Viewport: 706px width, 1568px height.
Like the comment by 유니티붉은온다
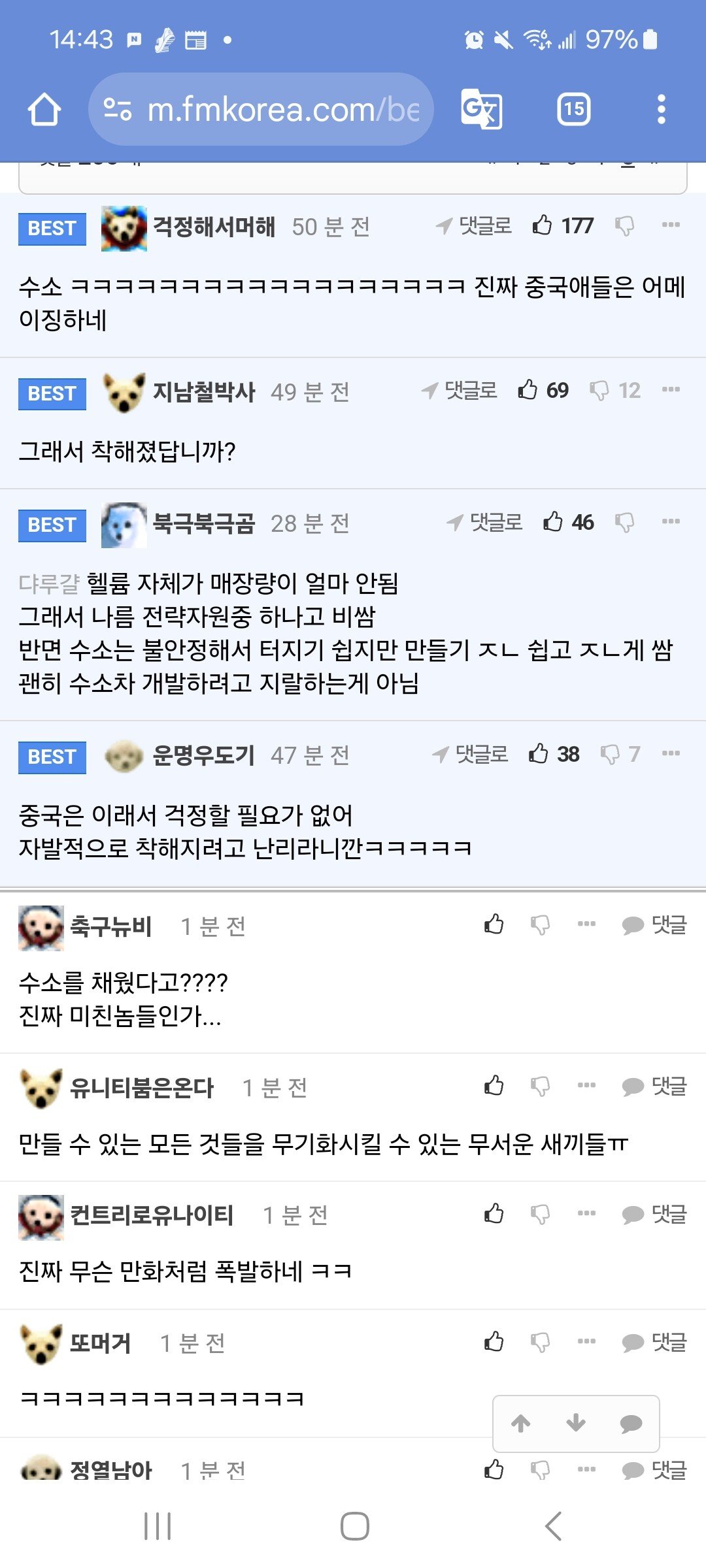pyautogui.click(x=494, y=1086)
